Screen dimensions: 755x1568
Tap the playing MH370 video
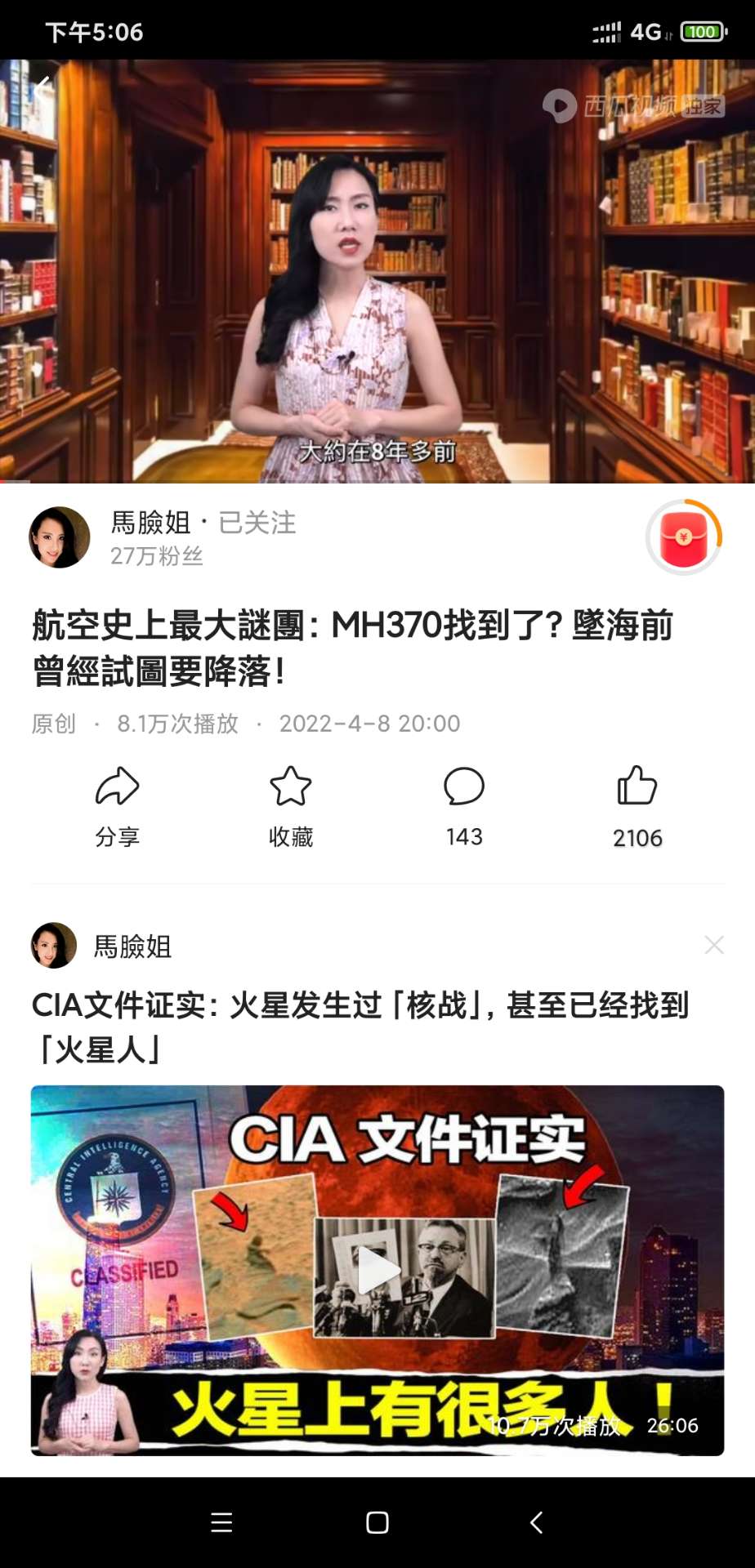(x=377, y=271)
